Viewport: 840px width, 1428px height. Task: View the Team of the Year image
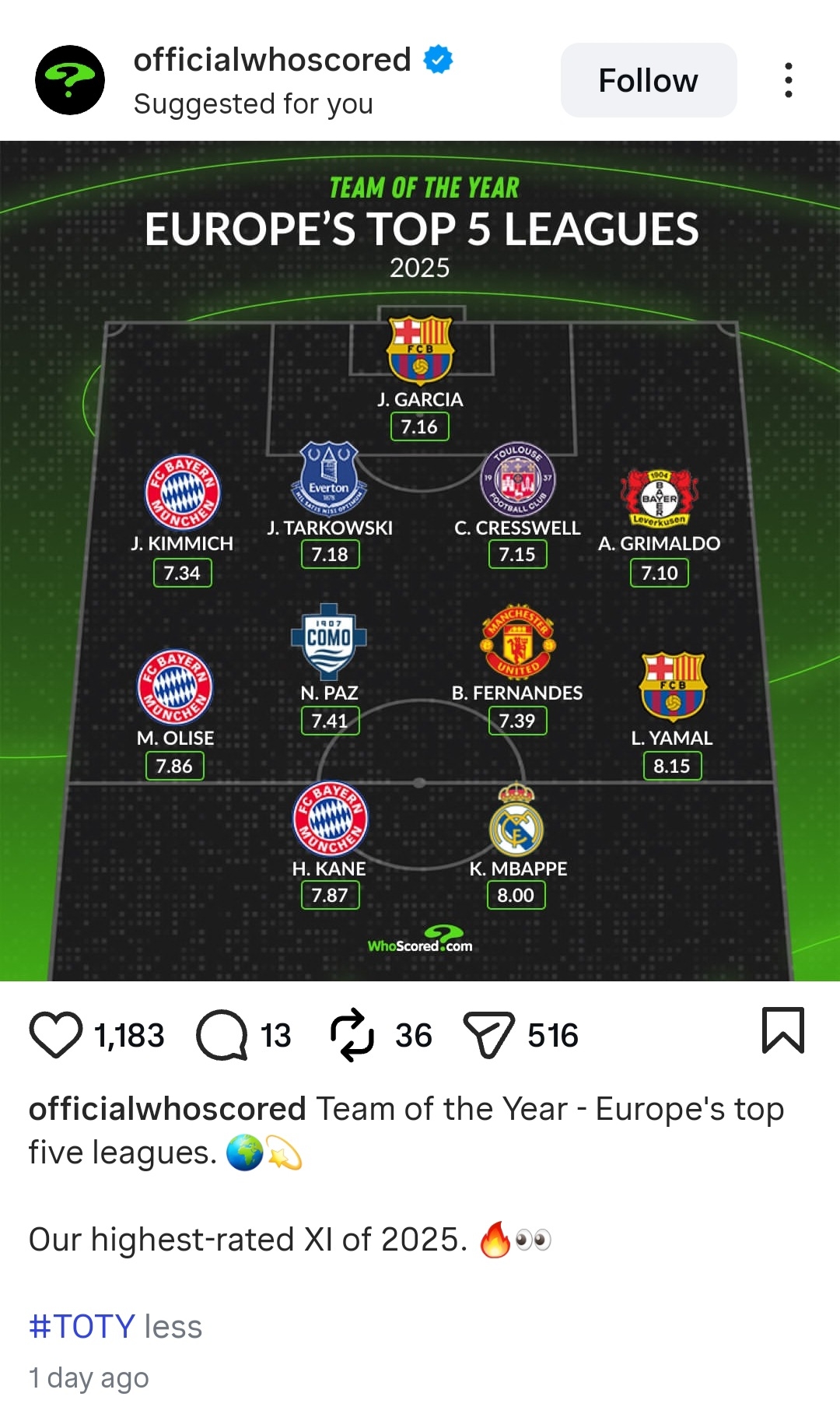pyautogui.click(x=420, y=560)
